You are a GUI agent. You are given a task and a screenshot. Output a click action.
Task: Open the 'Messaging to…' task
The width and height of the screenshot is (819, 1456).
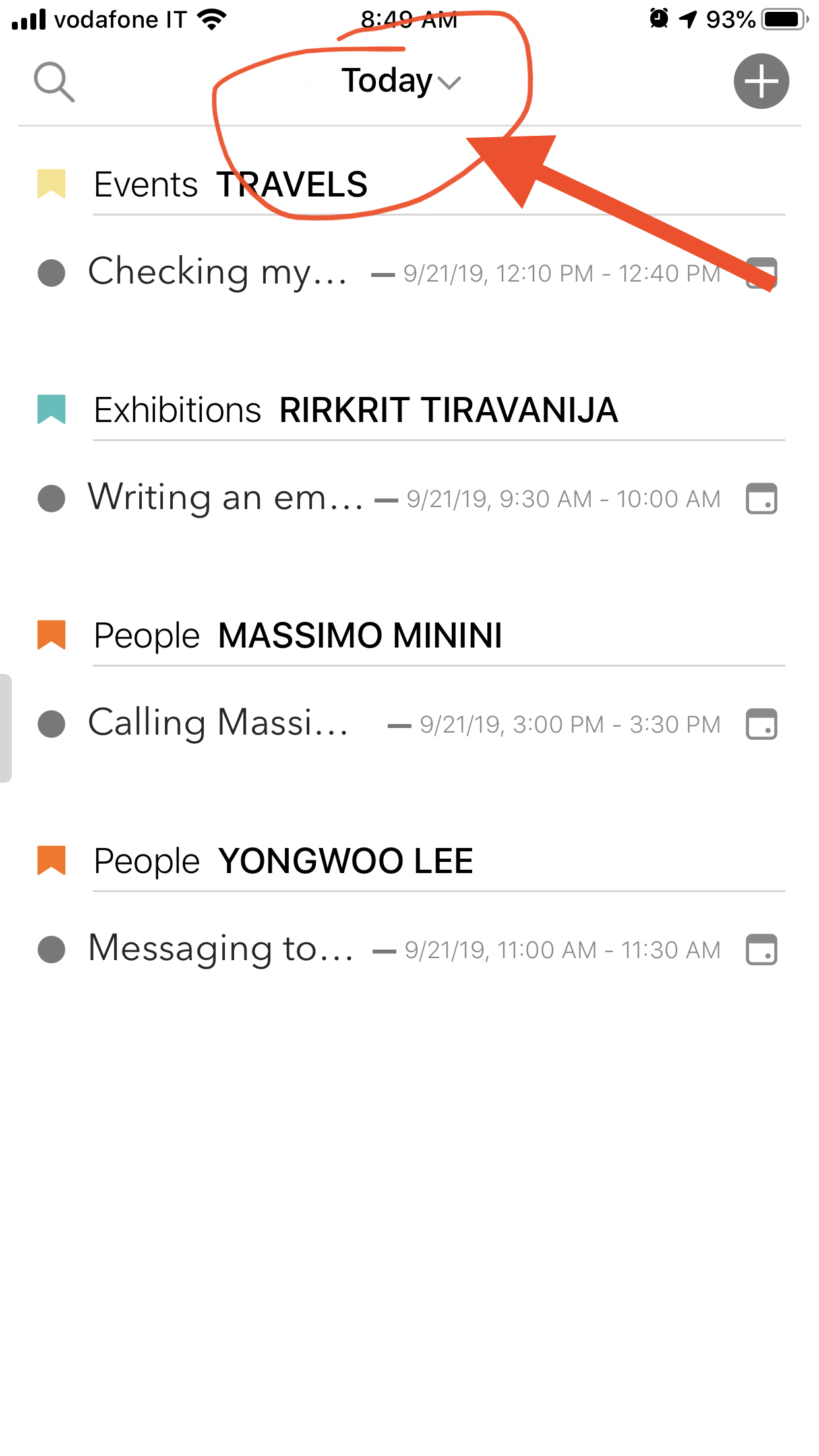(x=221, y=949)
